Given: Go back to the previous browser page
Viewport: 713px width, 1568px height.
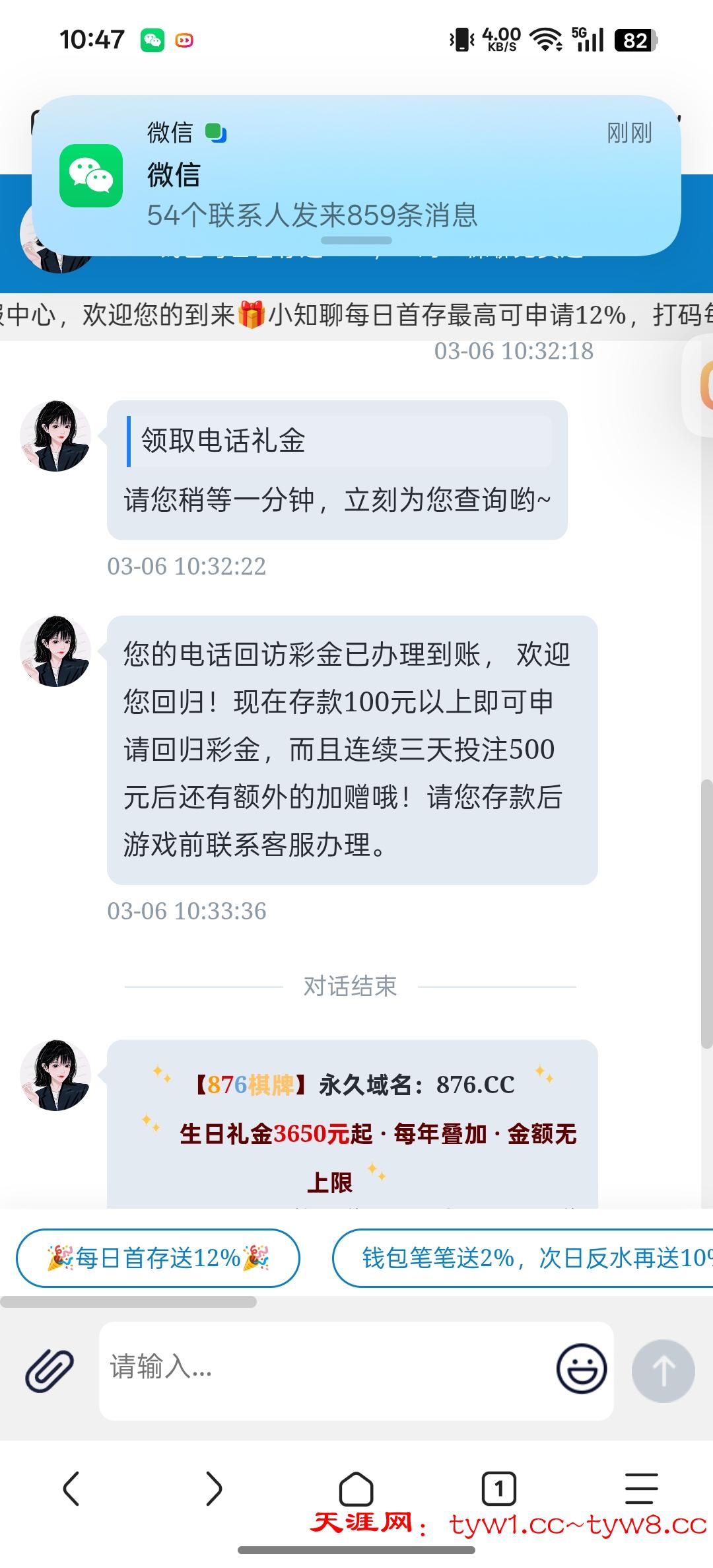Looking at the screenshot, I should tap(71, 1489).
